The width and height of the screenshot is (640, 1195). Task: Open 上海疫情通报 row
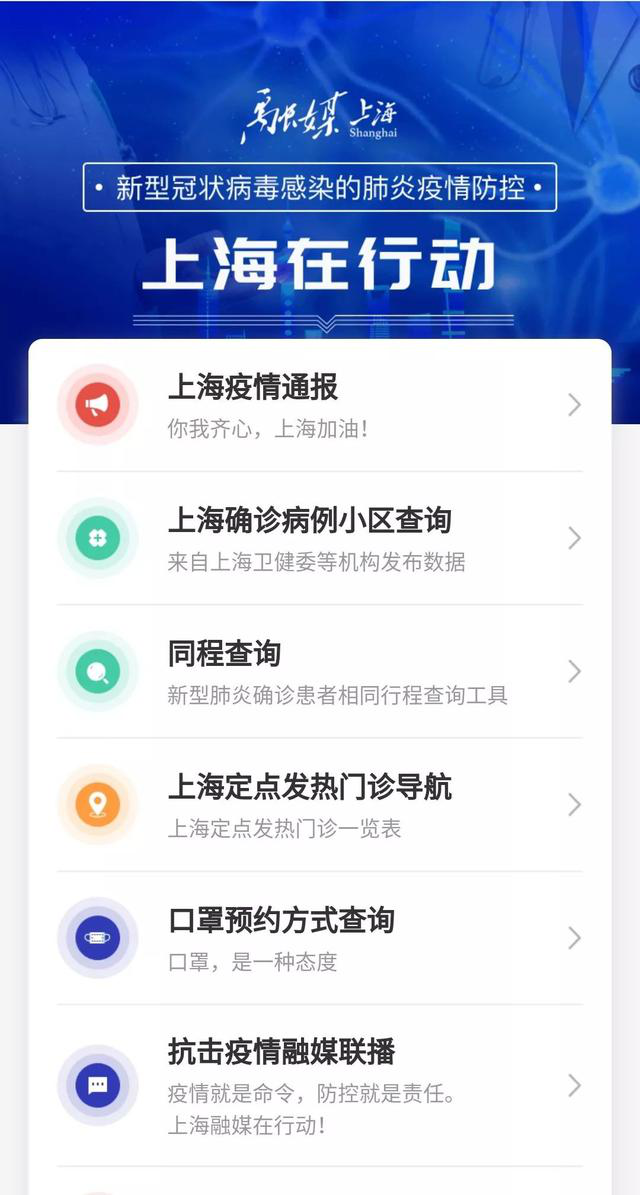coord(320,405)
